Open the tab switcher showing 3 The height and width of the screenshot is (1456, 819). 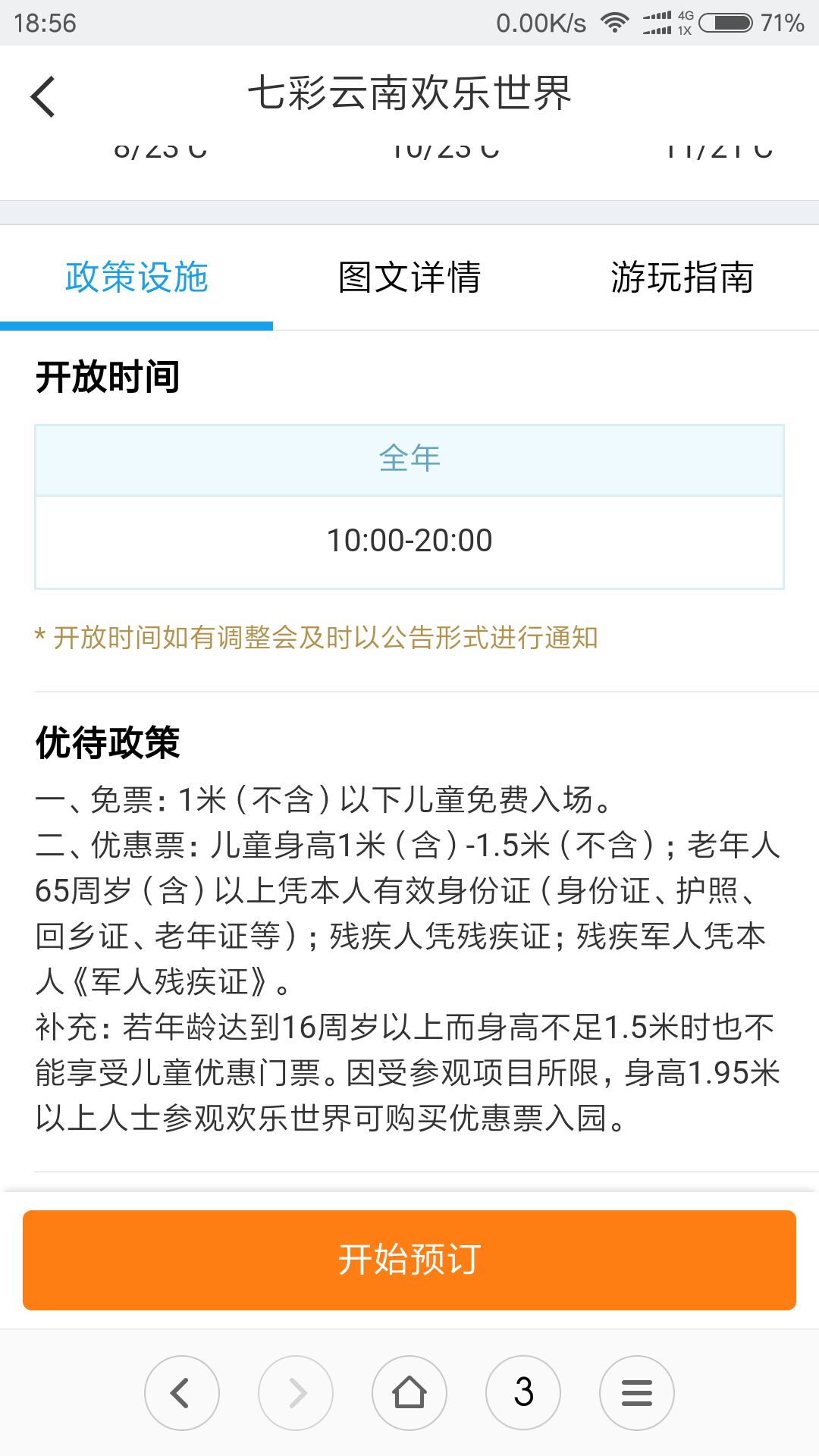(x=523, y=1393)
